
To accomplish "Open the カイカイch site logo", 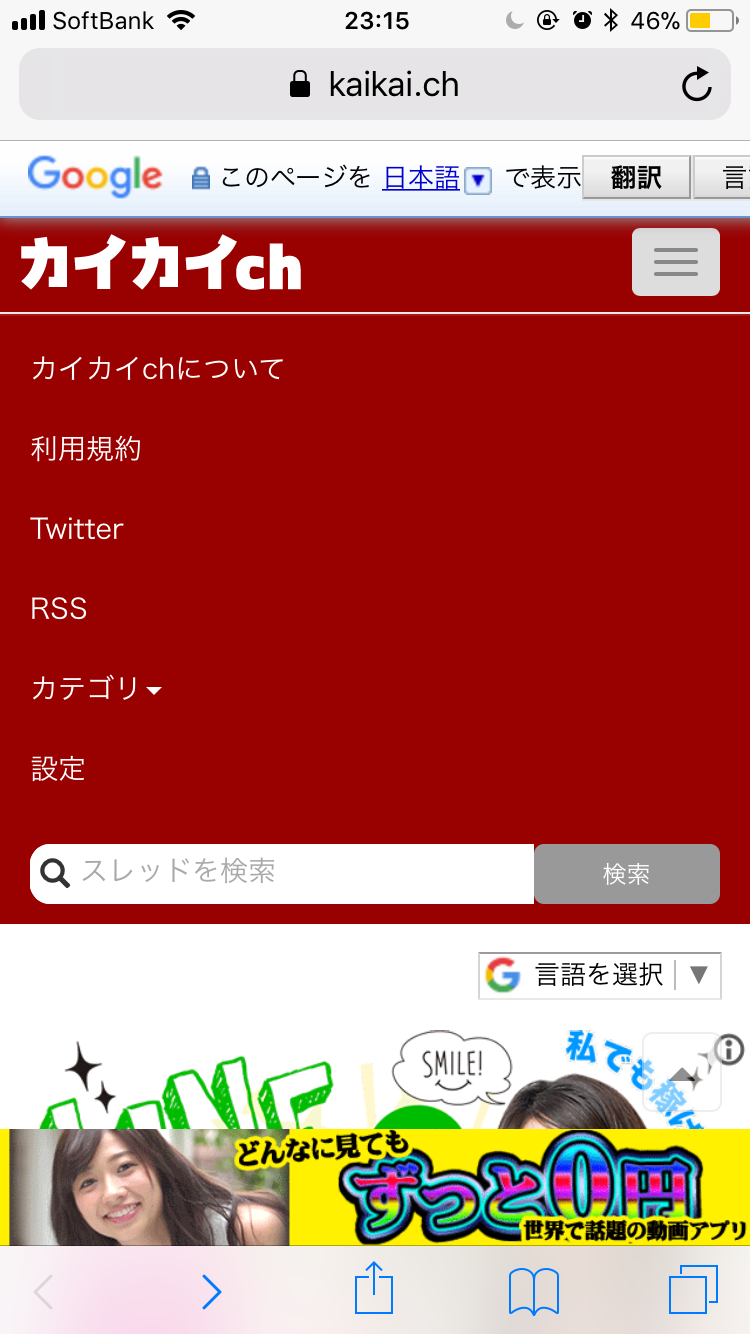I will [161, 264].
